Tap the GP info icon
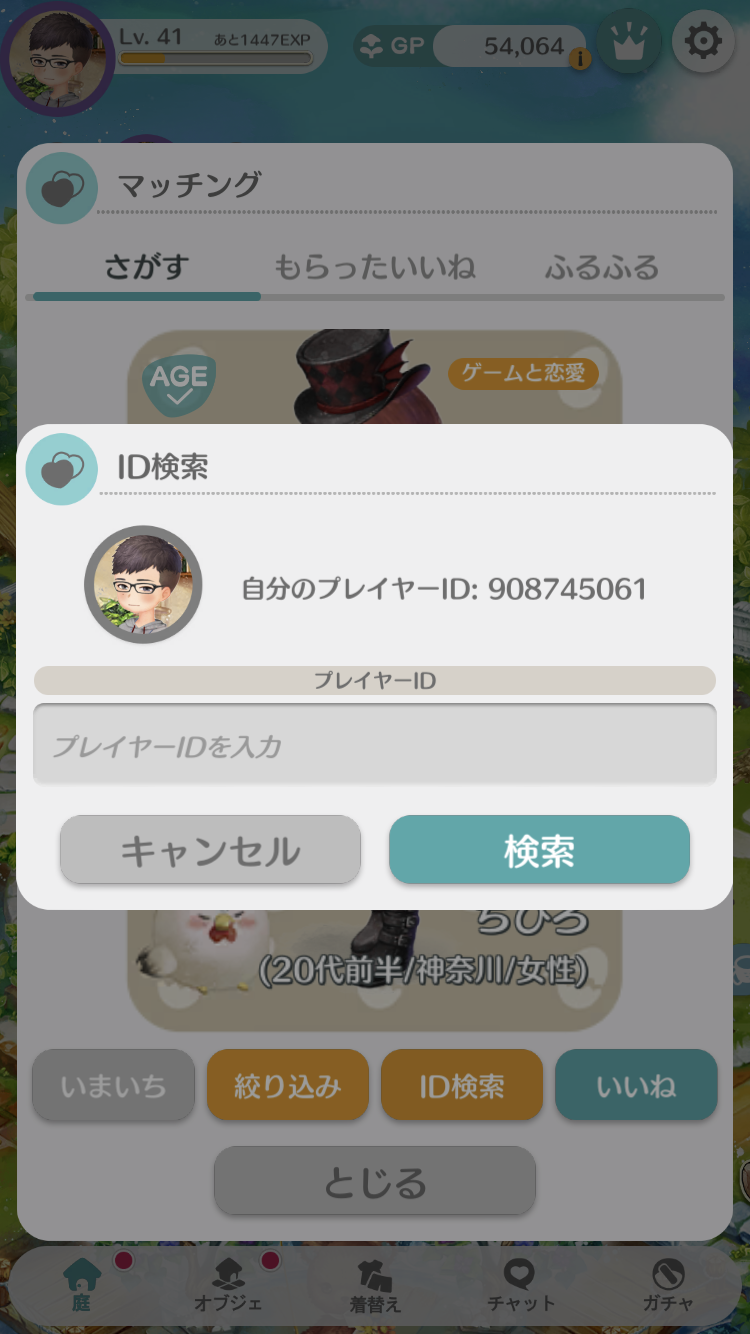750x1334 pixels. pos(579,60)
